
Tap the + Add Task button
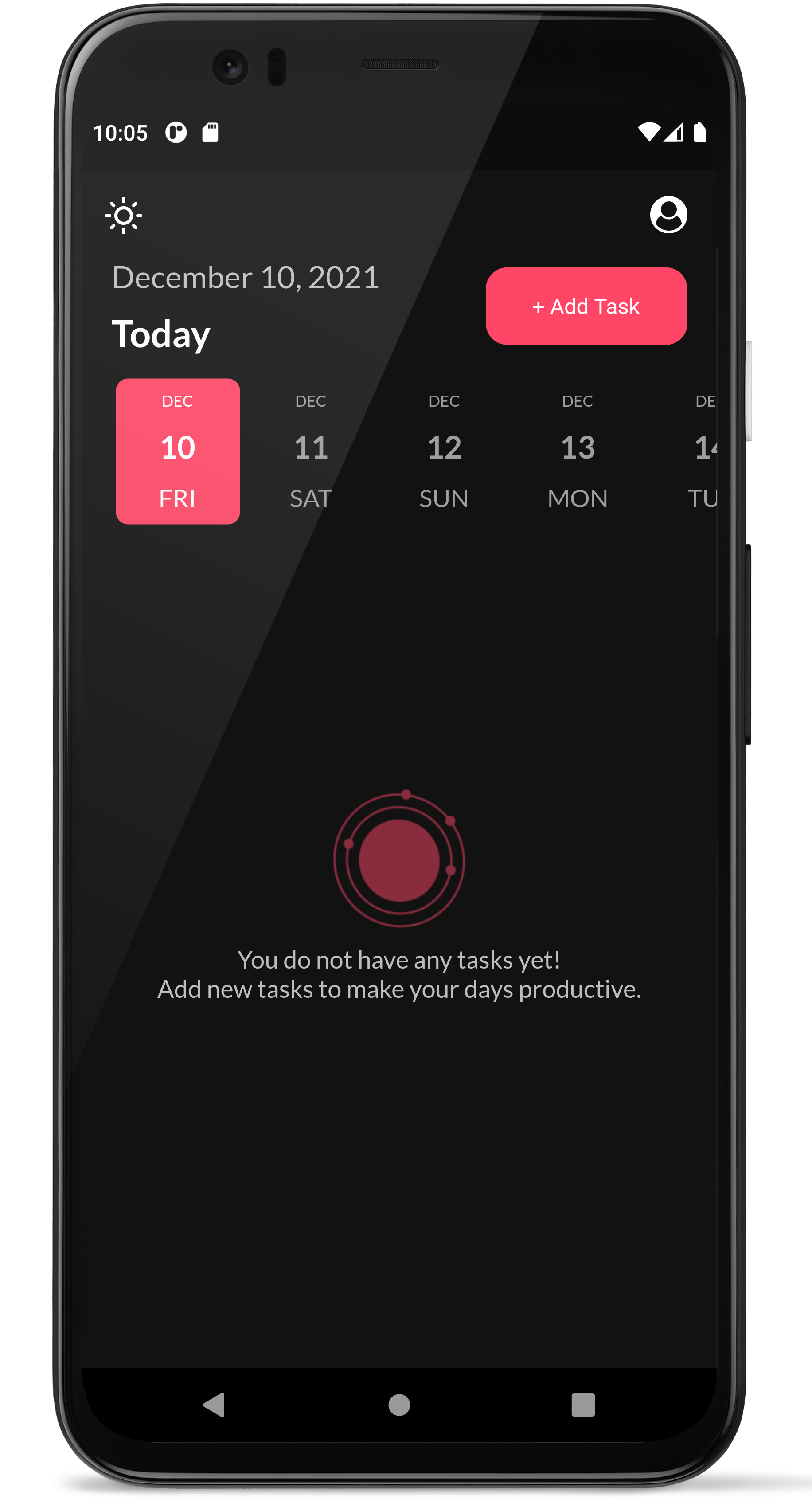pyautogui.click(x=586, y=306)
